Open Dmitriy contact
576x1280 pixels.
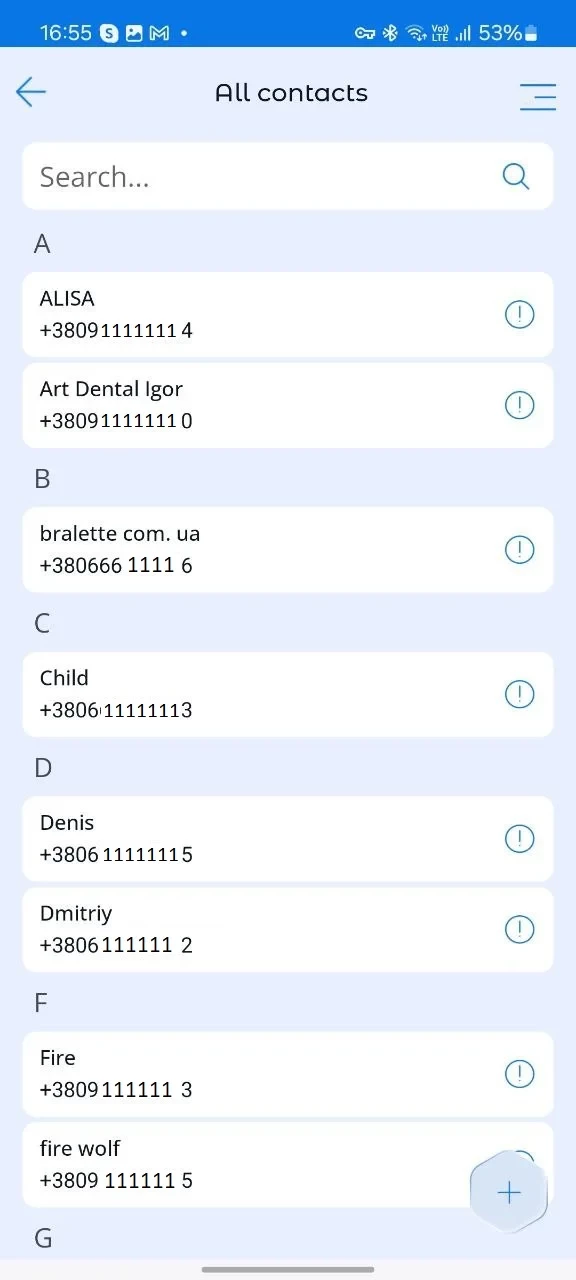[288, 929]
